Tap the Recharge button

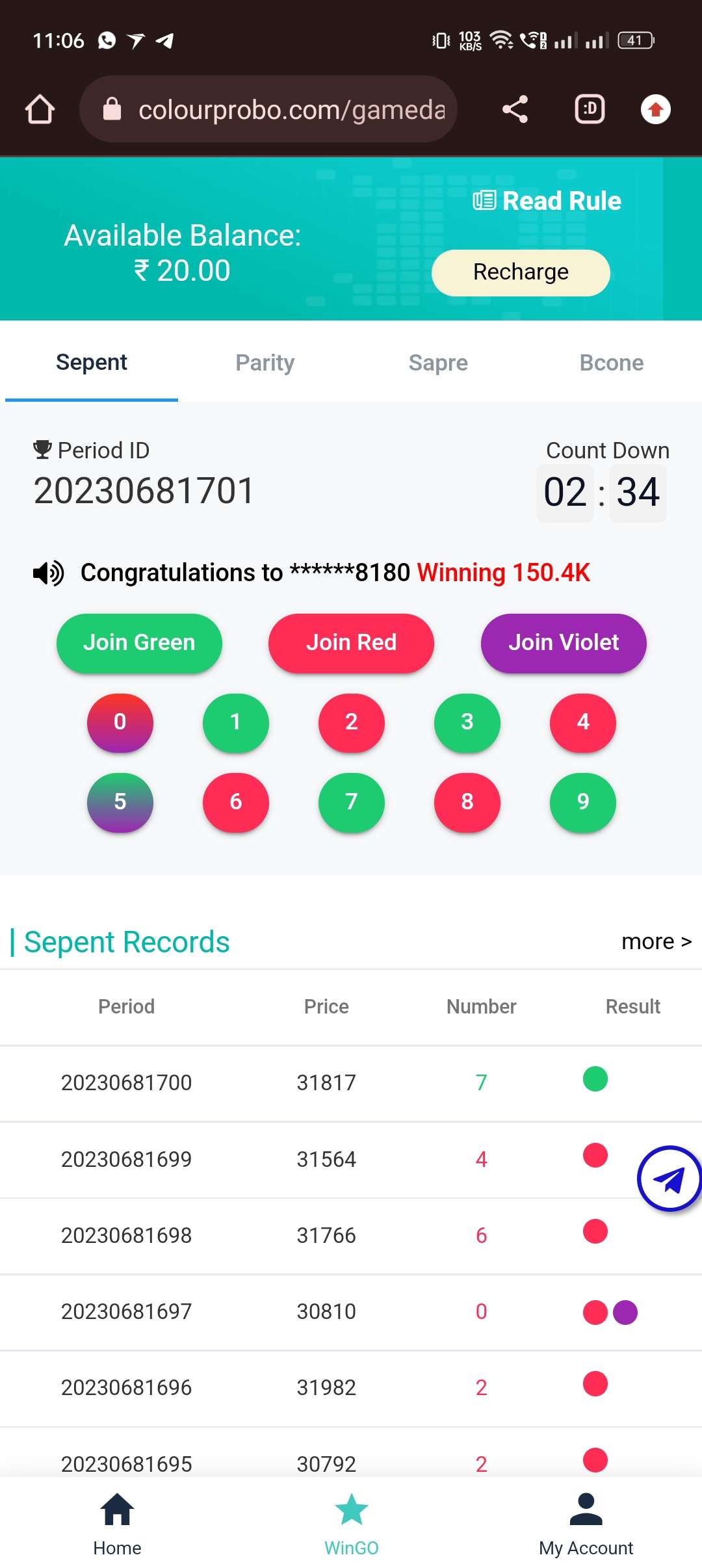pyautogui.click(x=521, y=272)
